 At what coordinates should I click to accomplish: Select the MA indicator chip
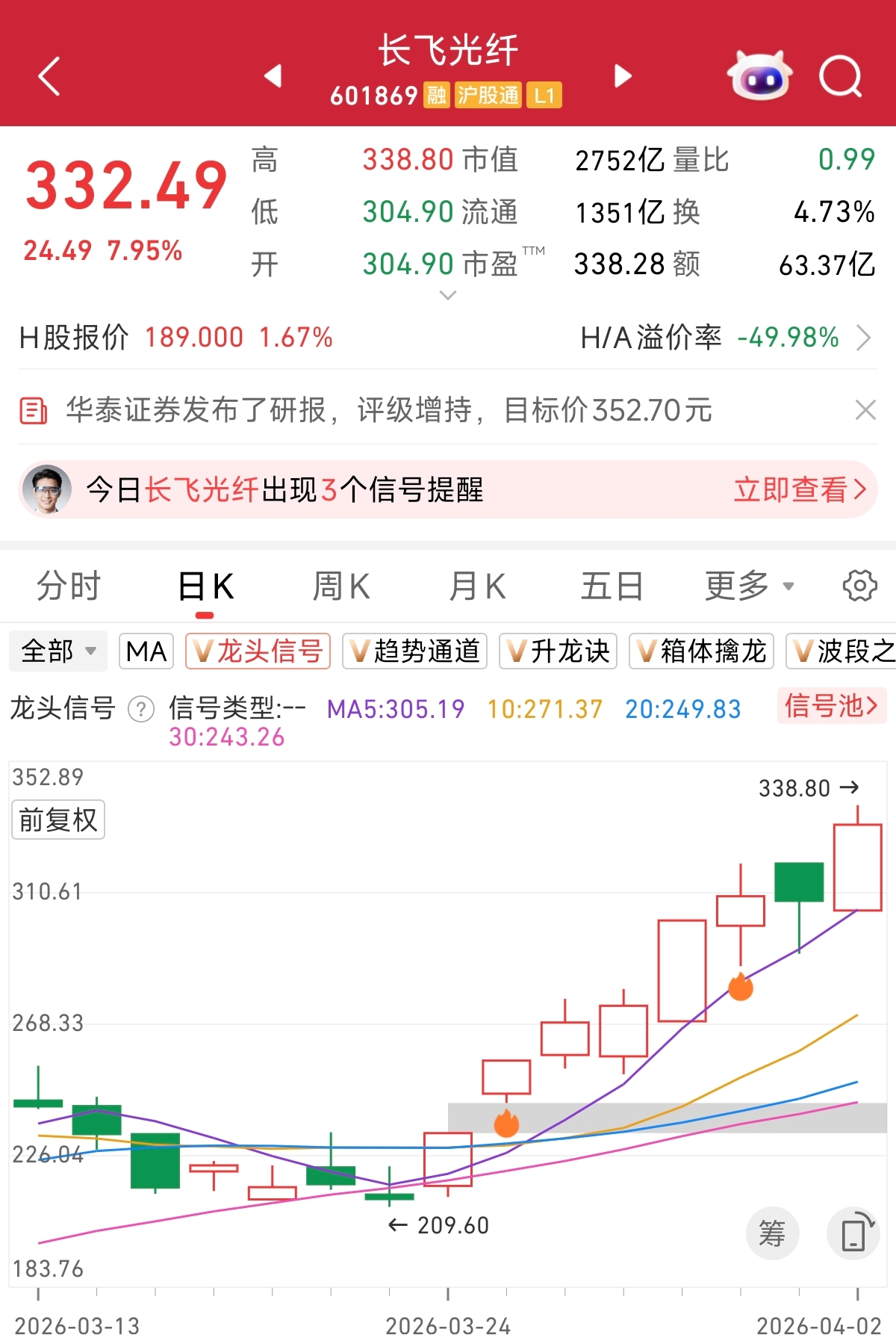[146, 651]
